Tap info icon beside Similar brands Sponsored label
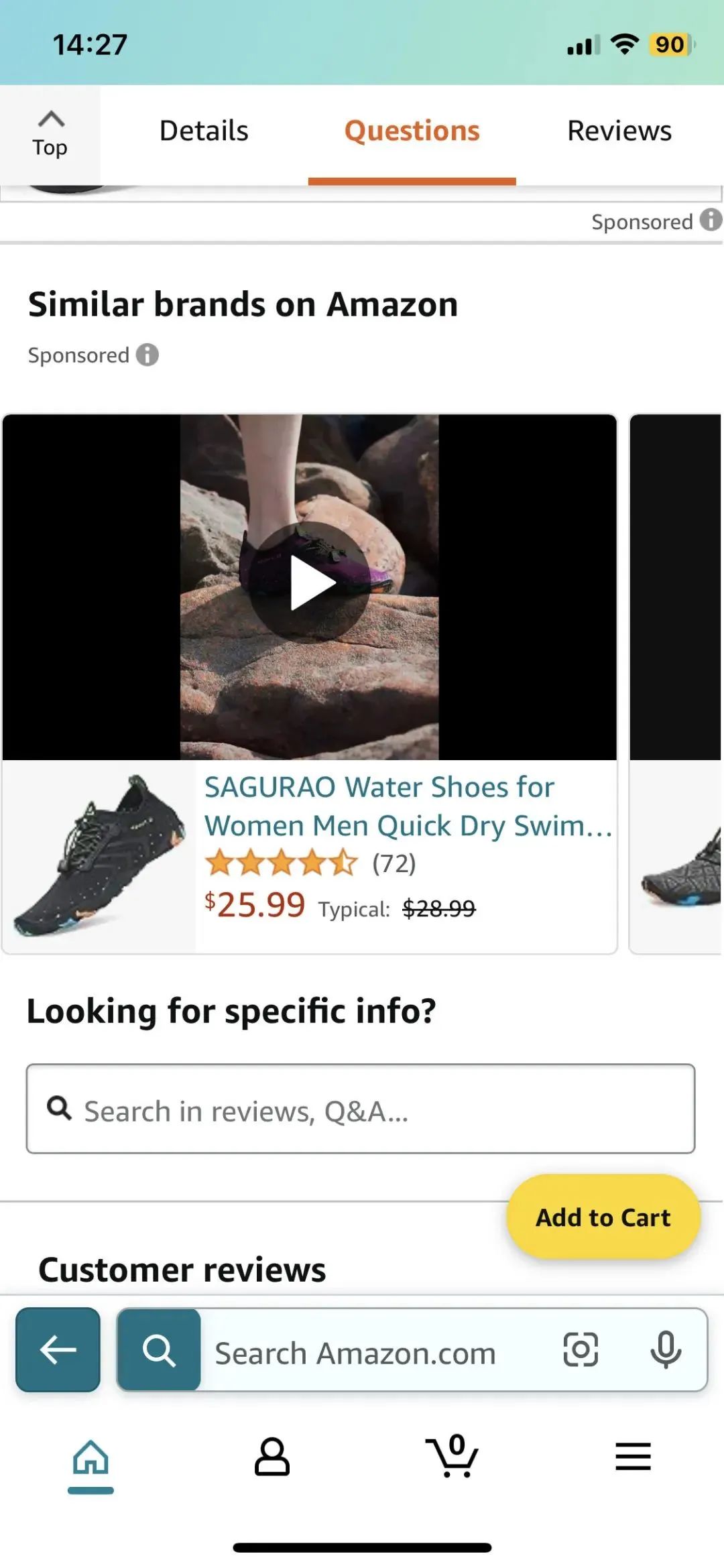 pos(147,355)
